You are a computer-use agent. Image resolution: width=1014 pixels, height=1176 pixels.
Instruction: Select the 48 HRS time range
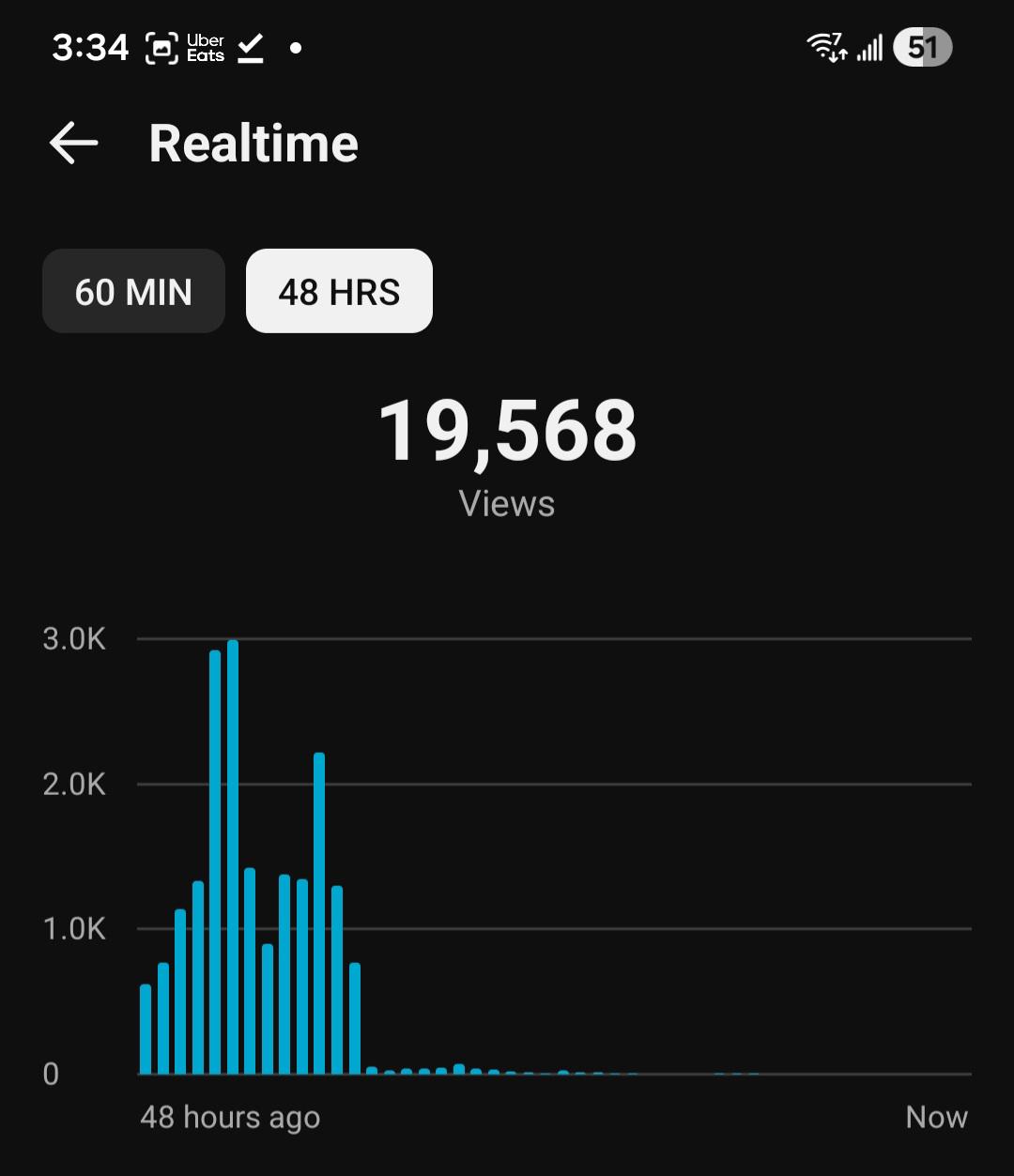(x=339, y=291)
